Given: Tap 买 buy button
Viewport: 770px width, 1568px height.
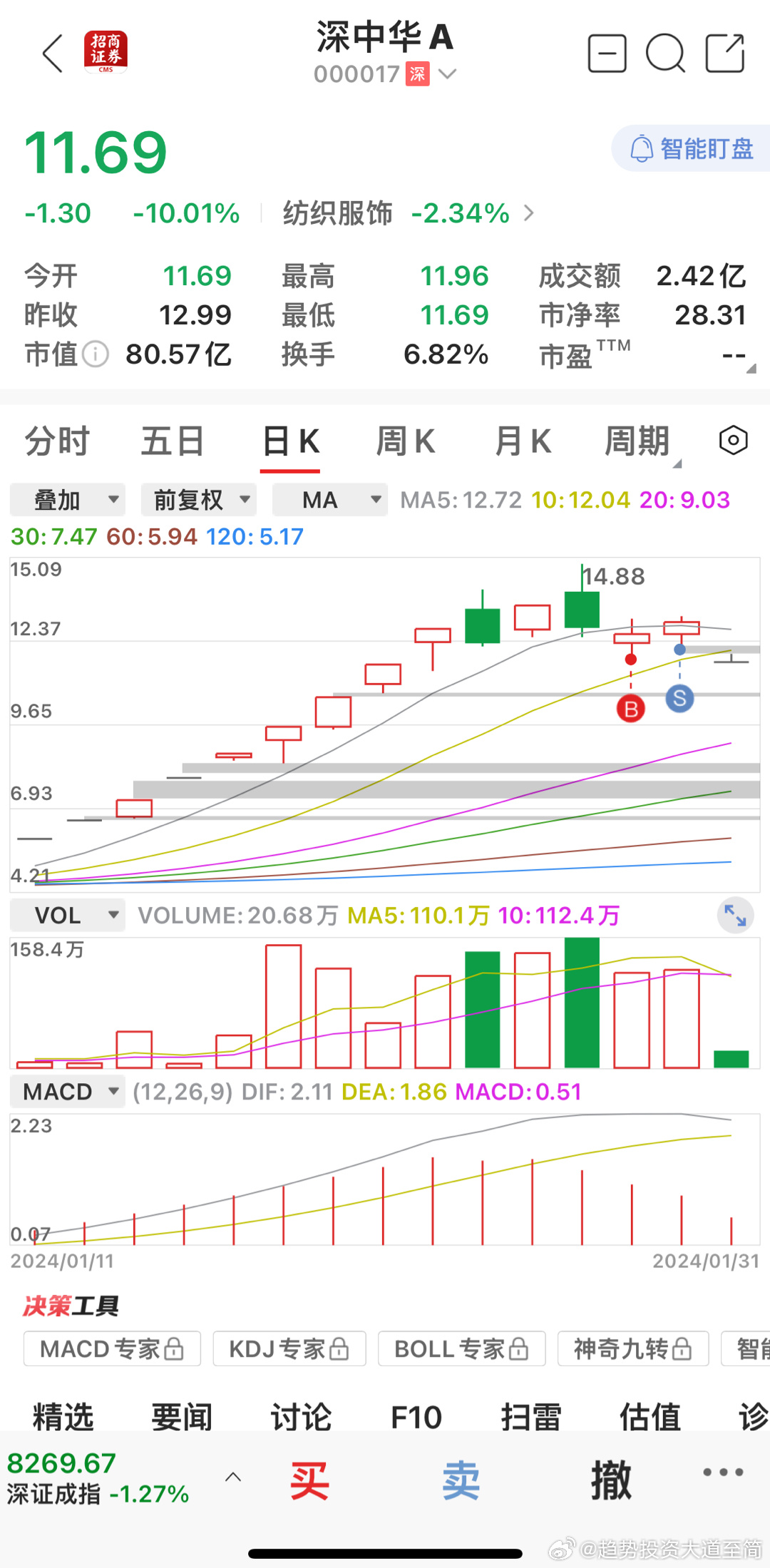Looking at the screenshot, I should (309, 1481).
